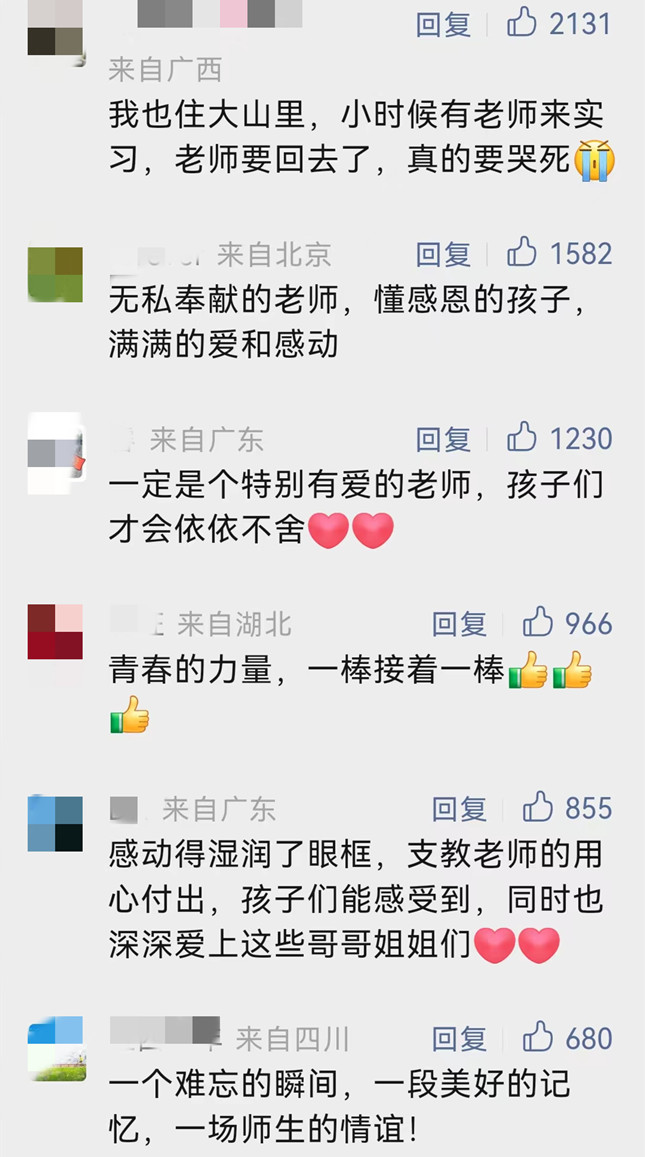Like the 广西 comment with 2131 likes

[x=522, y=22]
